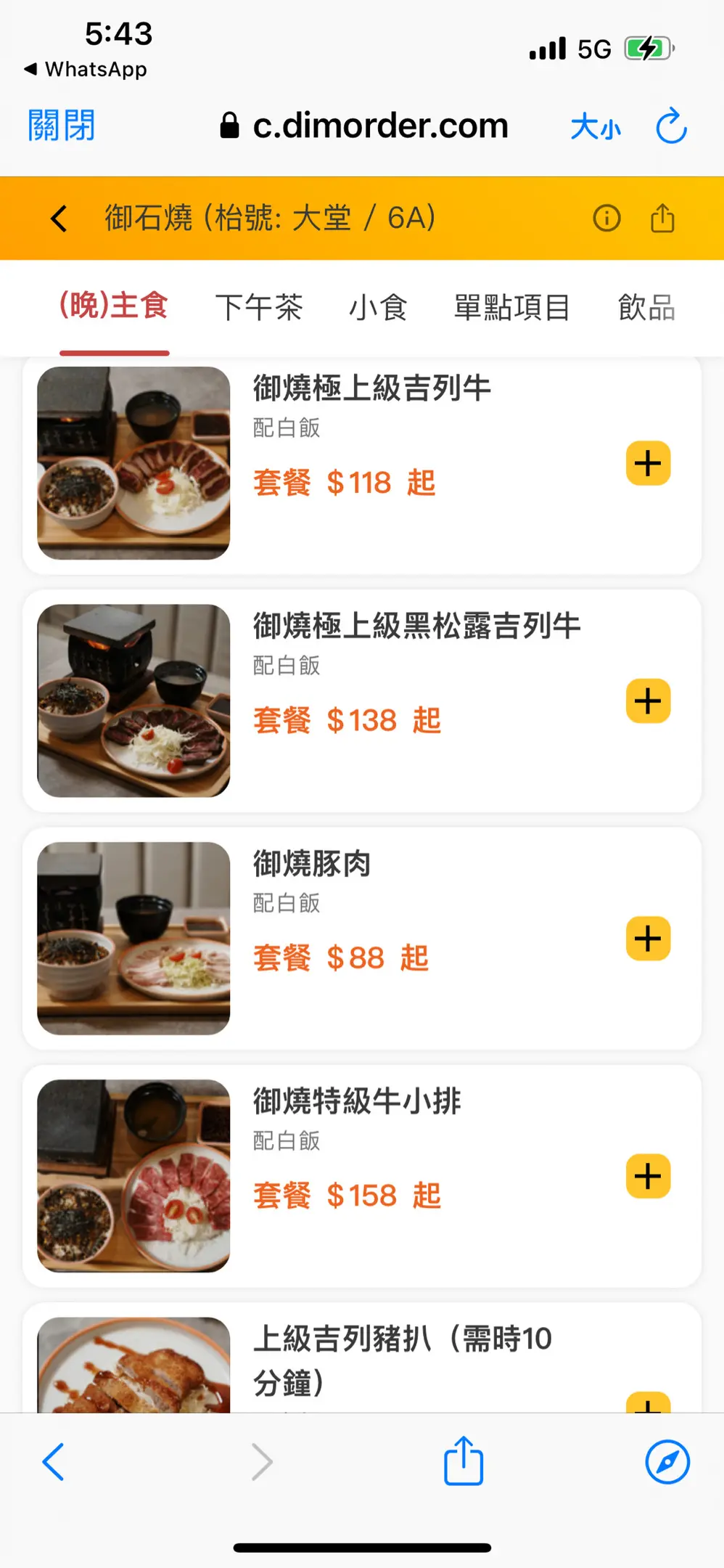
Task: Add 御燒特級牛小排 with its plus button
Action: coord(648,1176)
